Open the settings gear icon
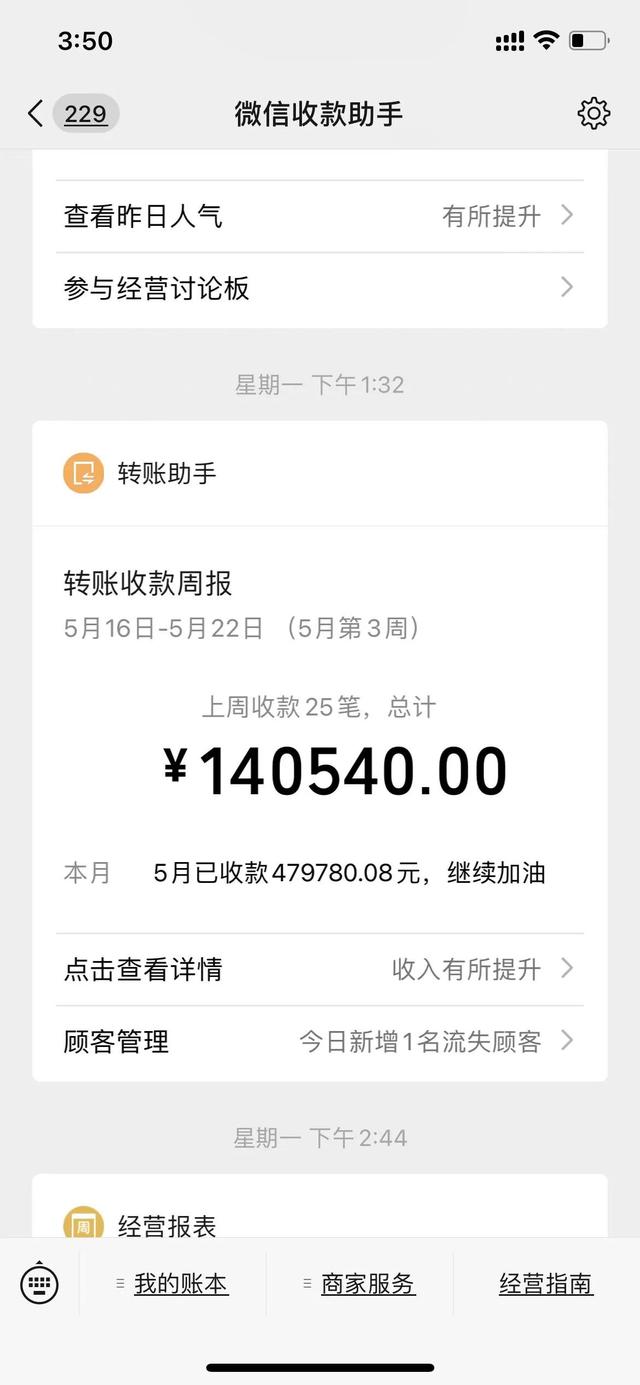 (x=594, y=114)
